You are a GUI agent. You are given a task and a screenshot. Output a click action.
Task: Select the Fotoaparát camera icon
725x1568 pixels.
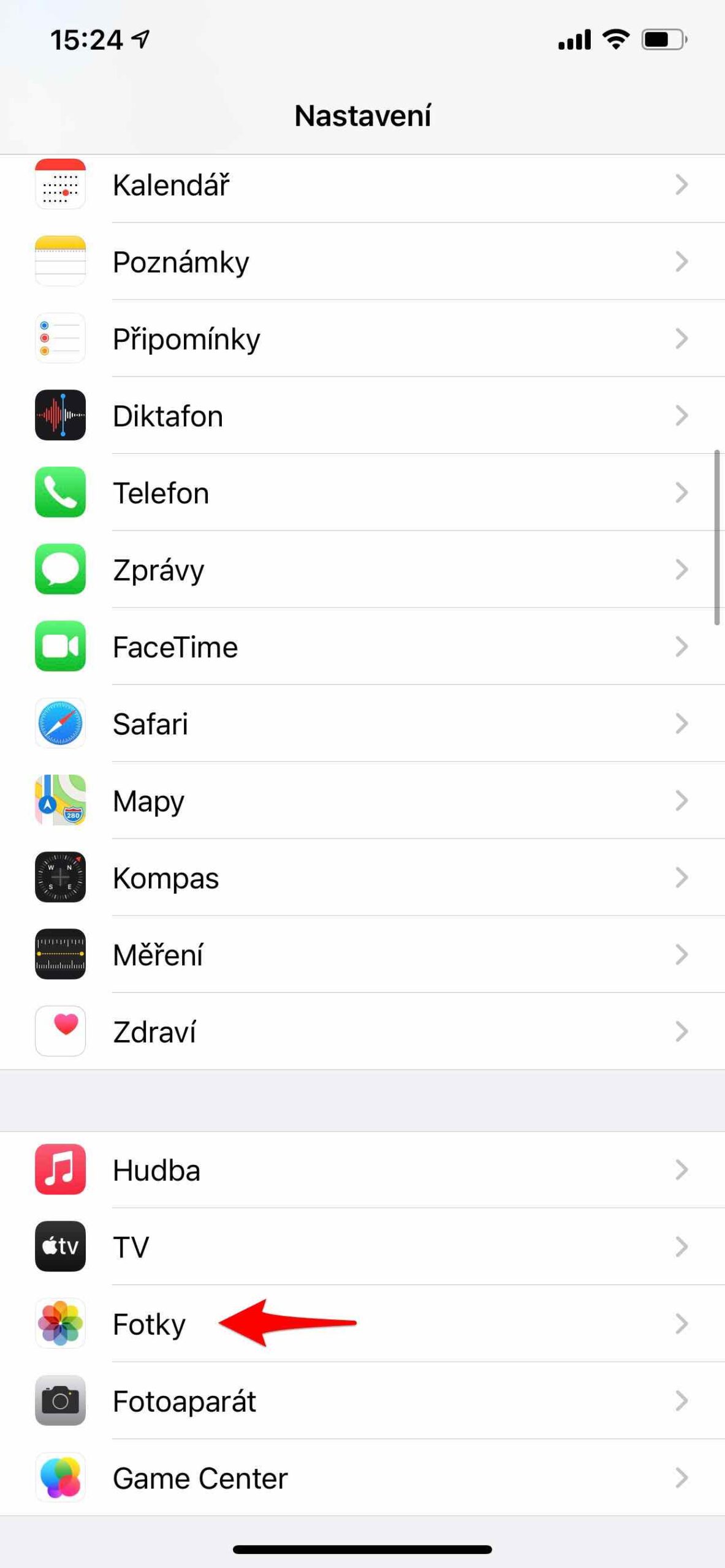click(x=60, y=1401)
